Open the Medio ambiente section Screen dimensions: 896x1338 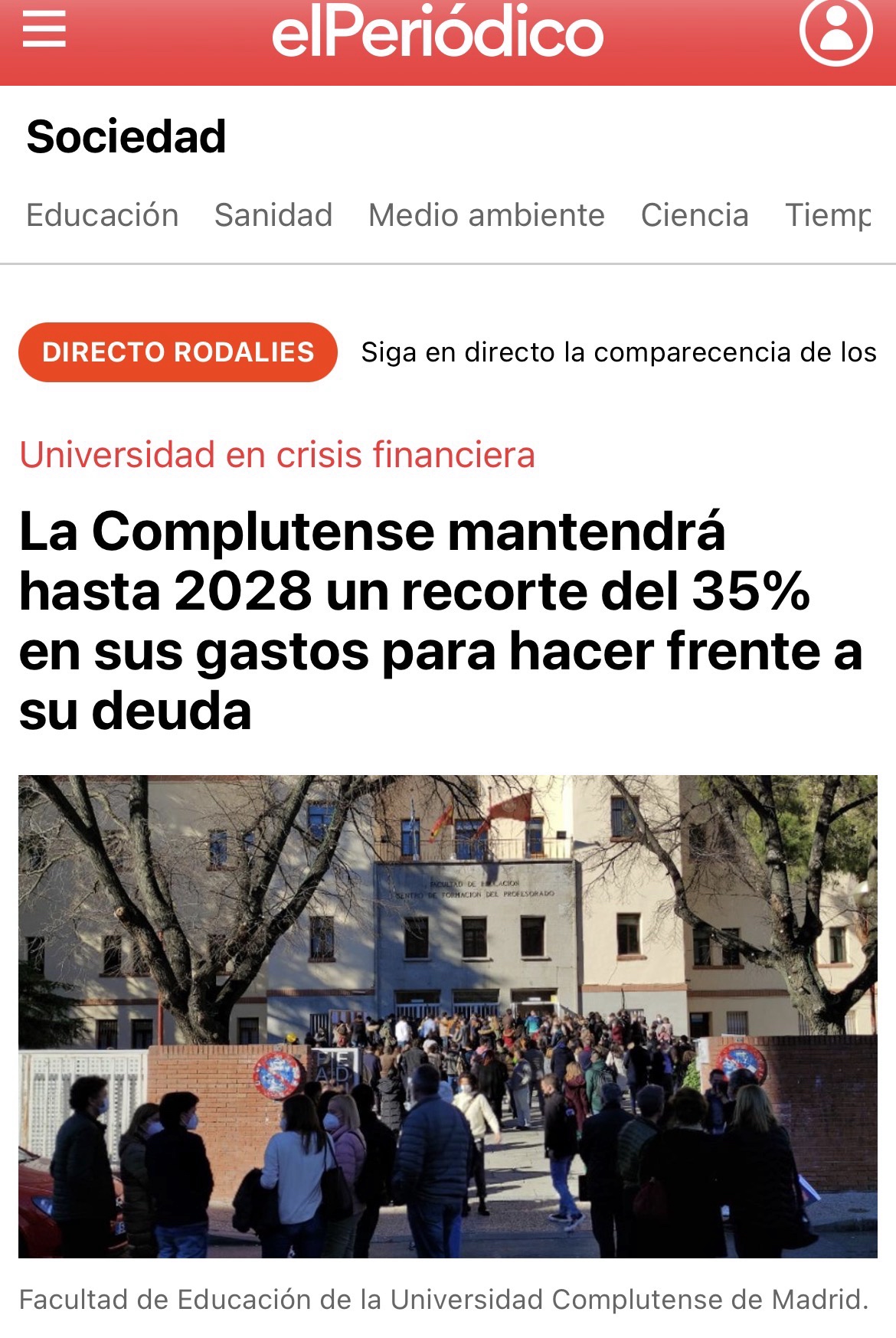(x=486, y=215)
